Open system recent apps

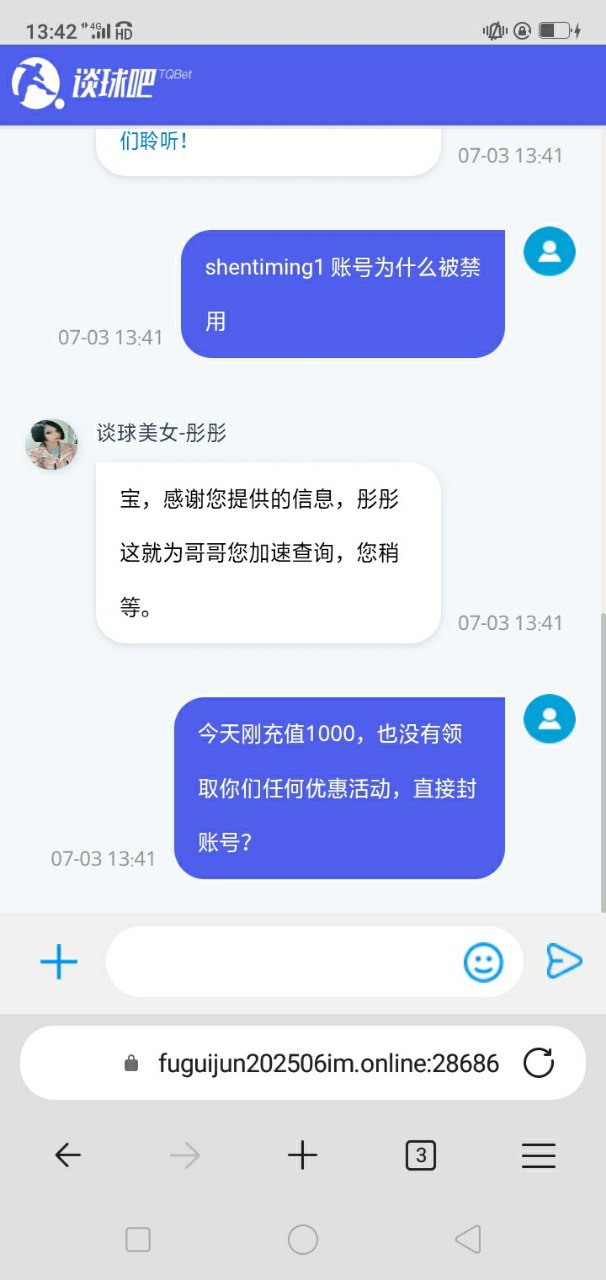coord(138,1240)
